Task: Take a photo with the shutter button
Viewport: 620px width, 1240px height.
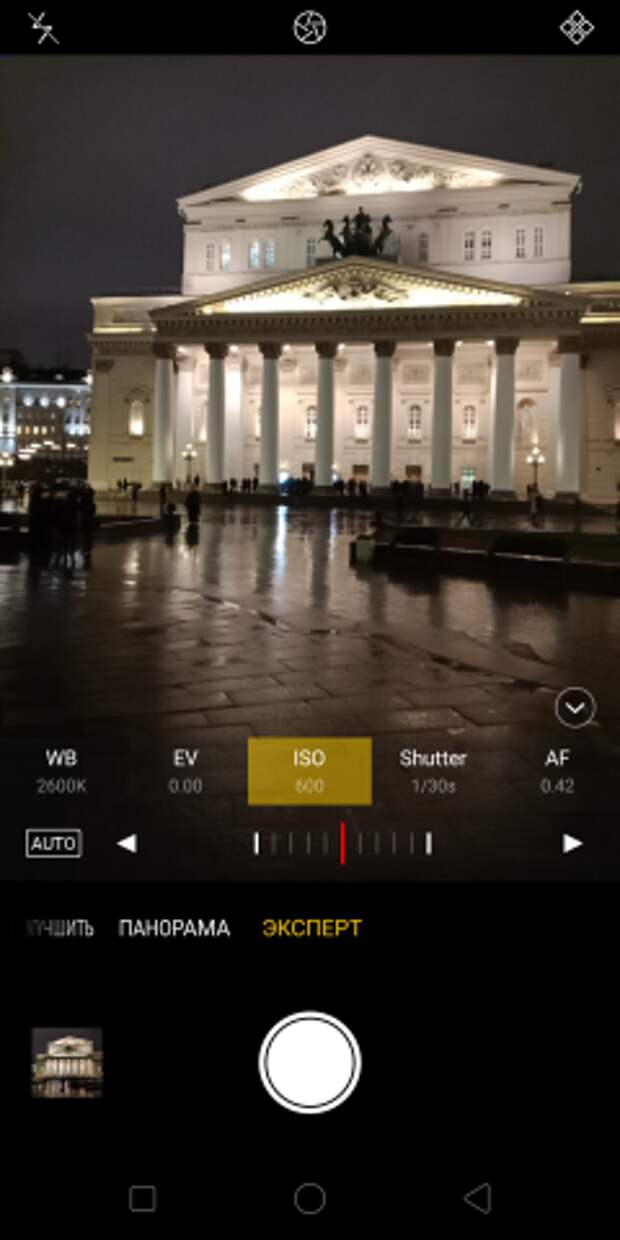Action: pos(309,1062)
